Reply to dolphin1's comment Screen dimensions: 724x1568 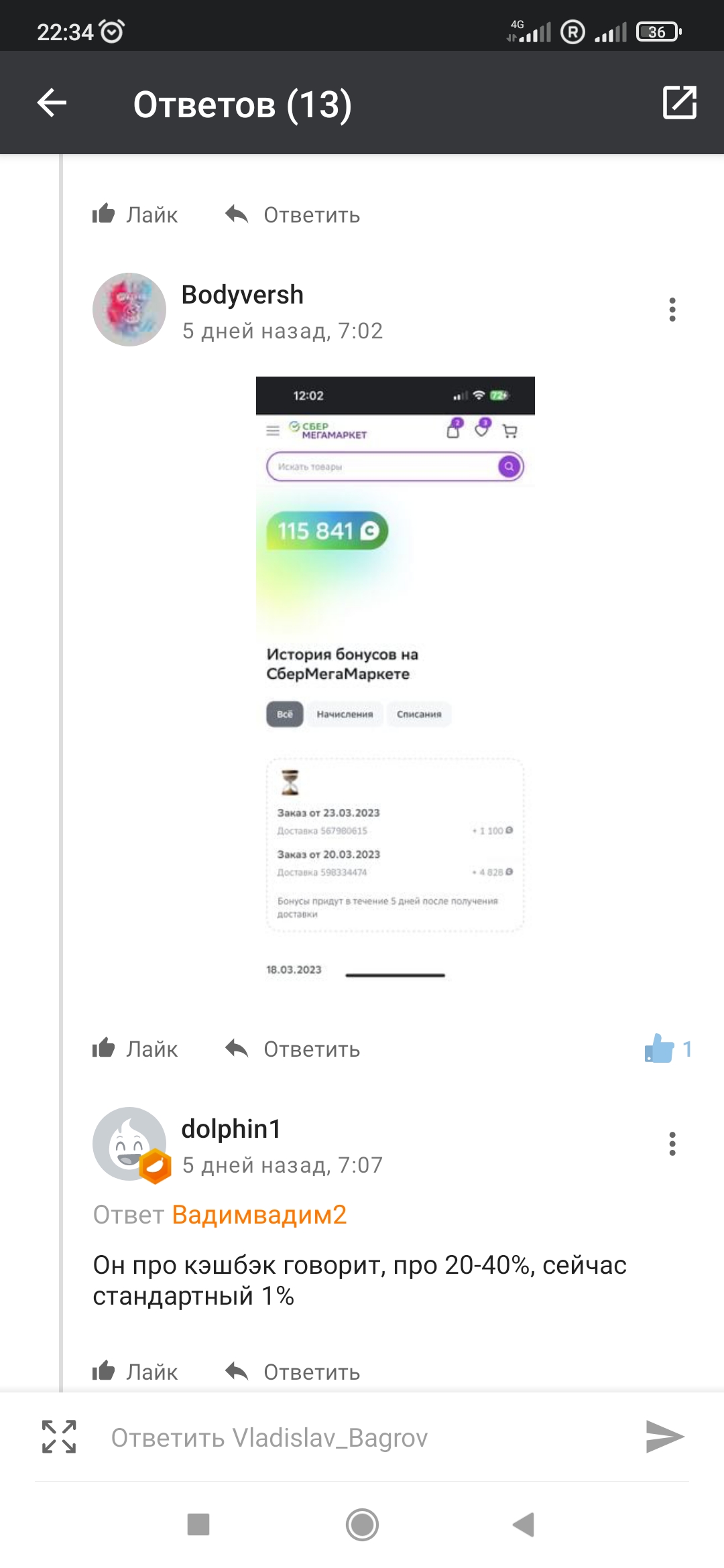293,1372
